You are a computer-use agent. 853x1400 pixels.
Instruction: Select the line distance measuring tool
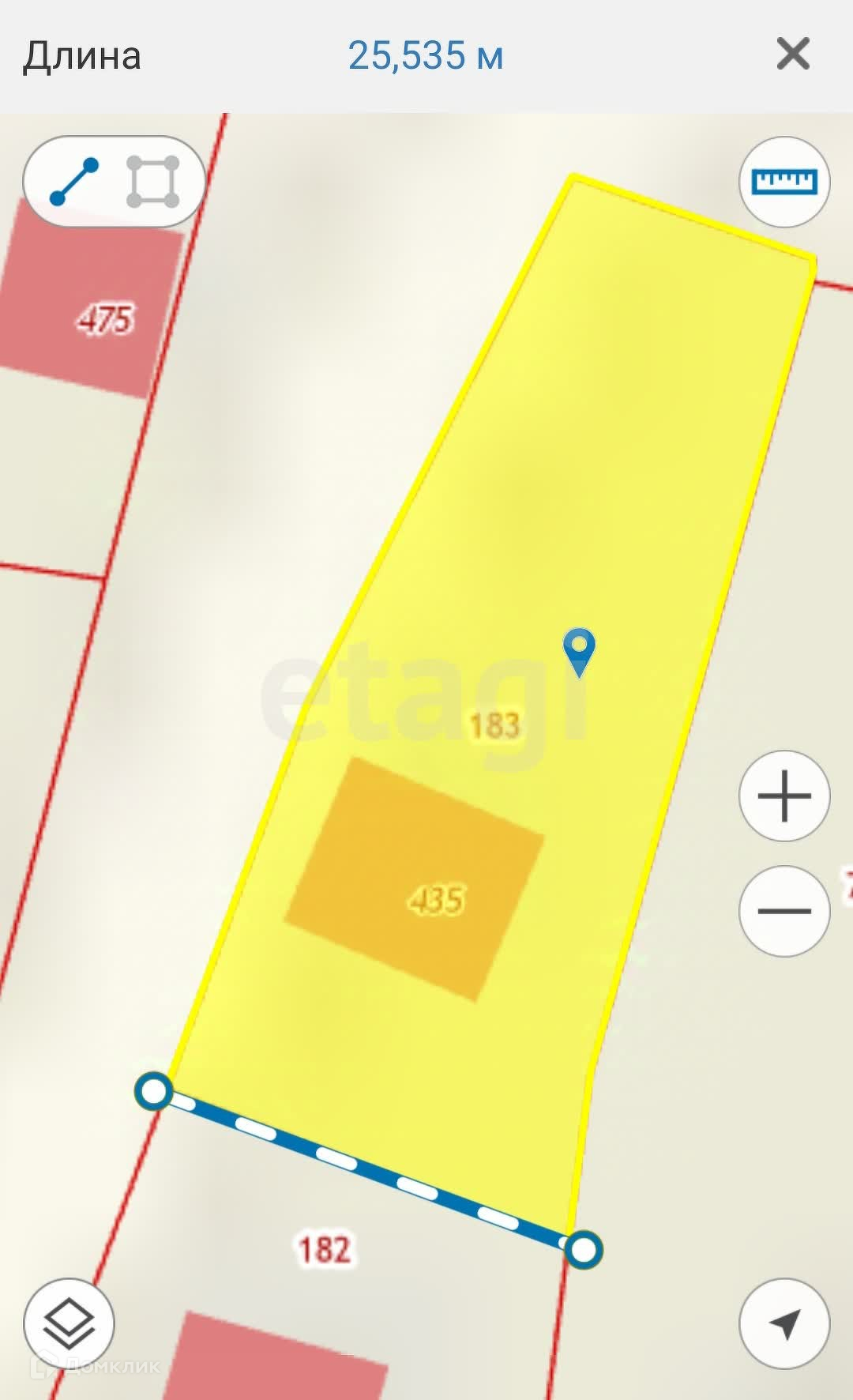click(74, 183)
